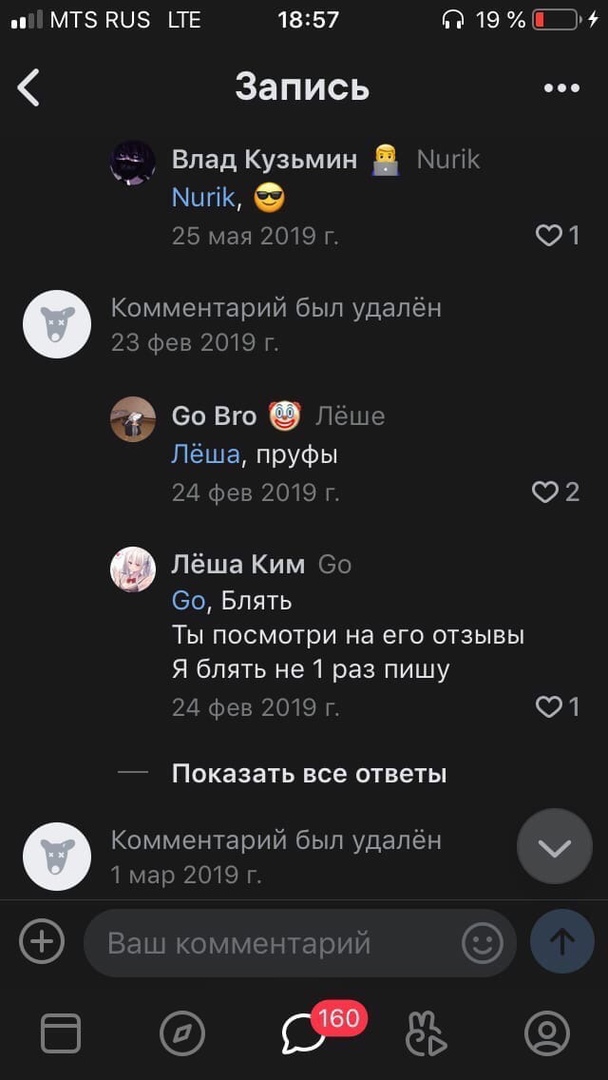Open Влад Кузьмин's profile name

tap(264, 160)
